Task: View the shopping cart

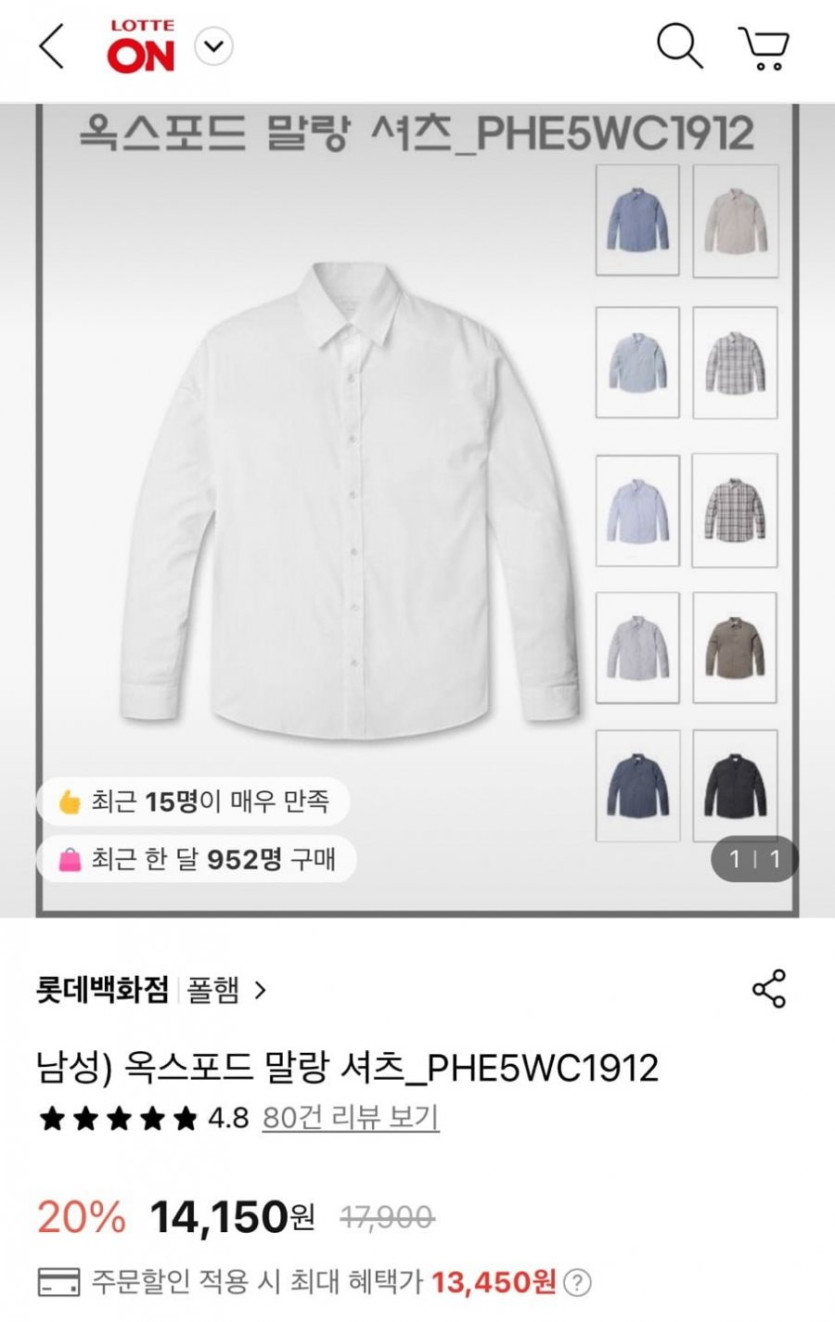Action: (x=765, y=47)
